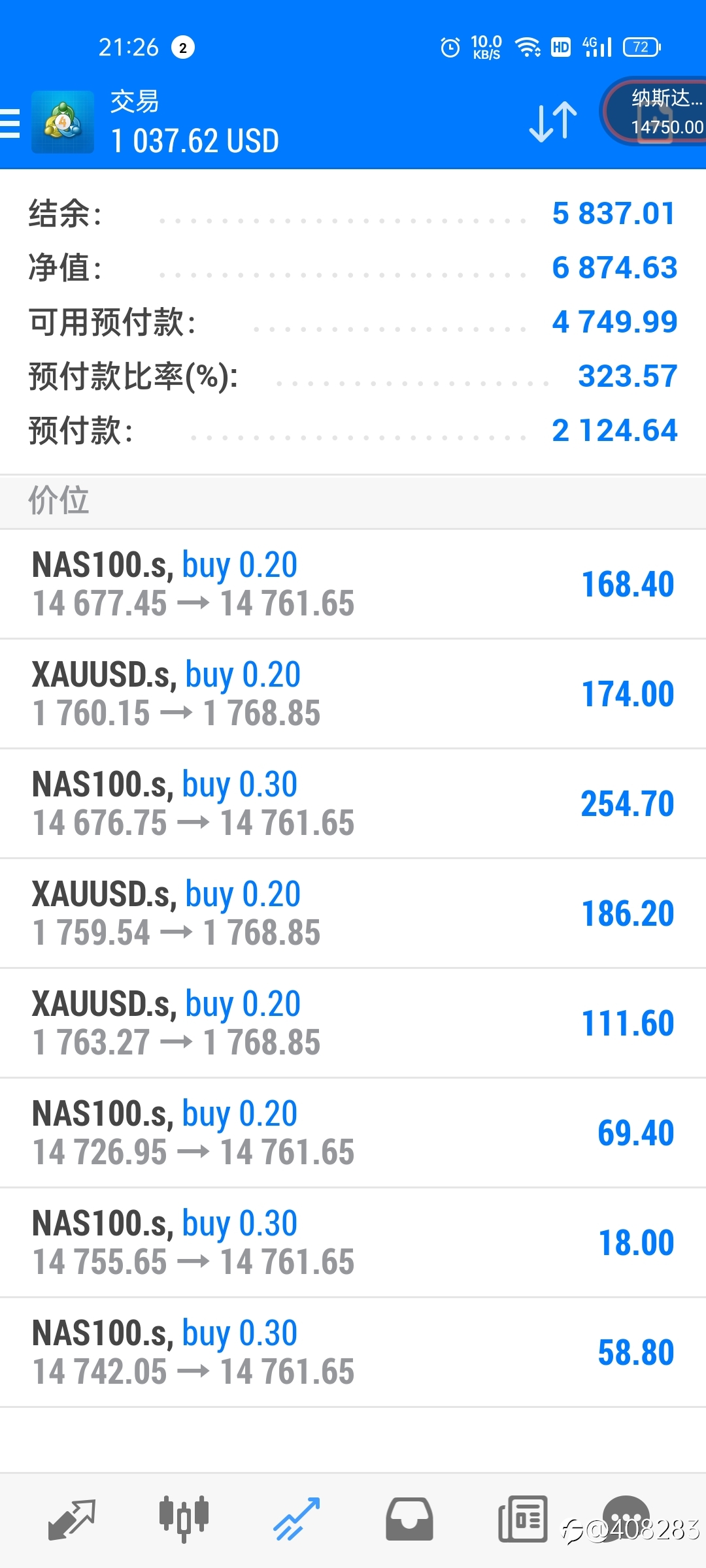Select NAS100.s position with profit 18.00

point(353,1243)
